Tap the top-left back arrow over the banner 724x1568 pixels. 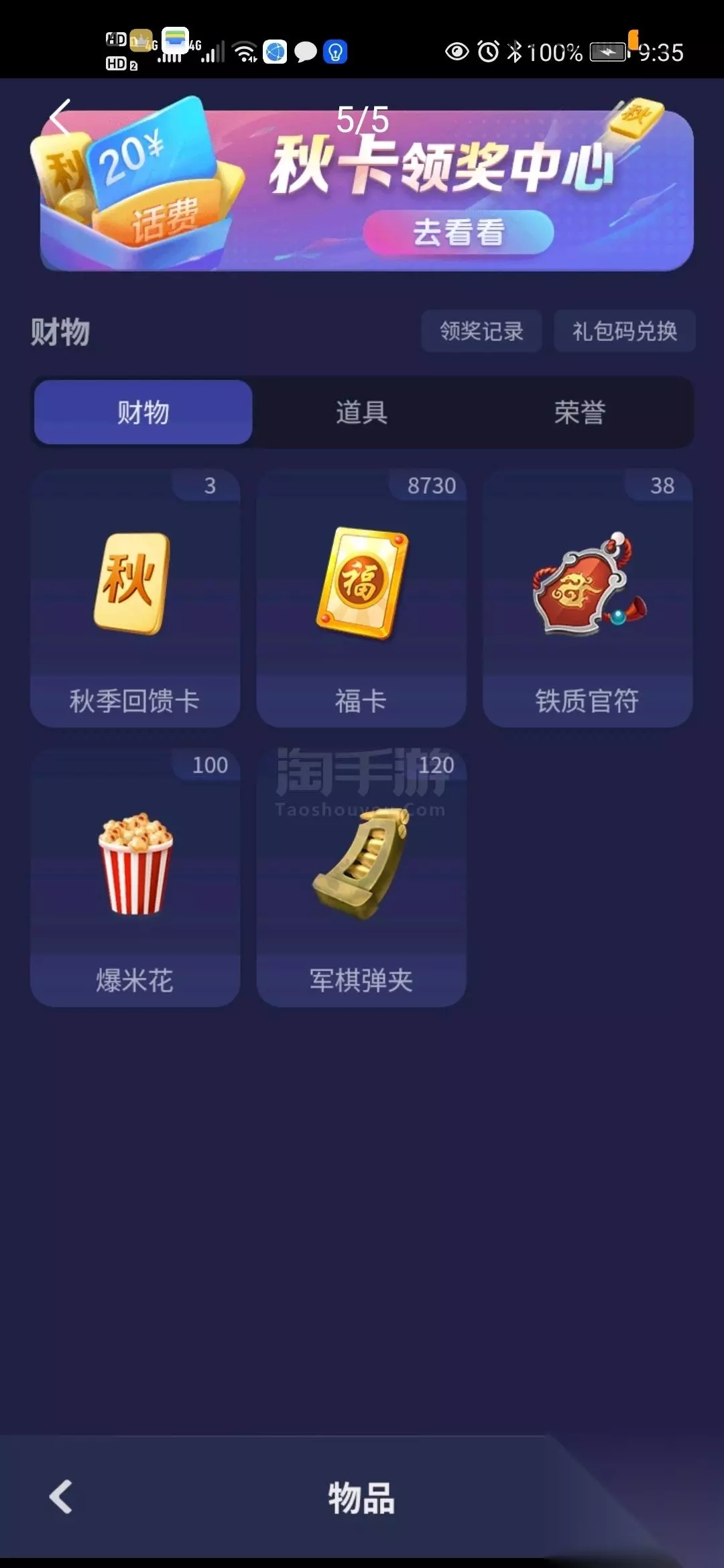[x=60, y=118]
